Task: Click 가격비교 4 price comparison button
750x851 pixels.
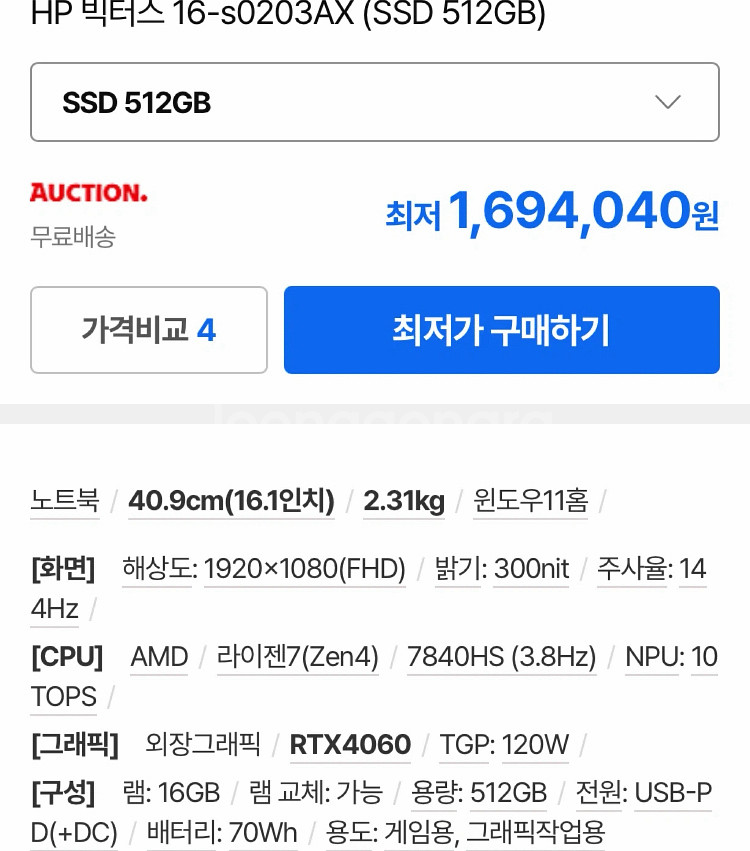Action: click(148, 330)
